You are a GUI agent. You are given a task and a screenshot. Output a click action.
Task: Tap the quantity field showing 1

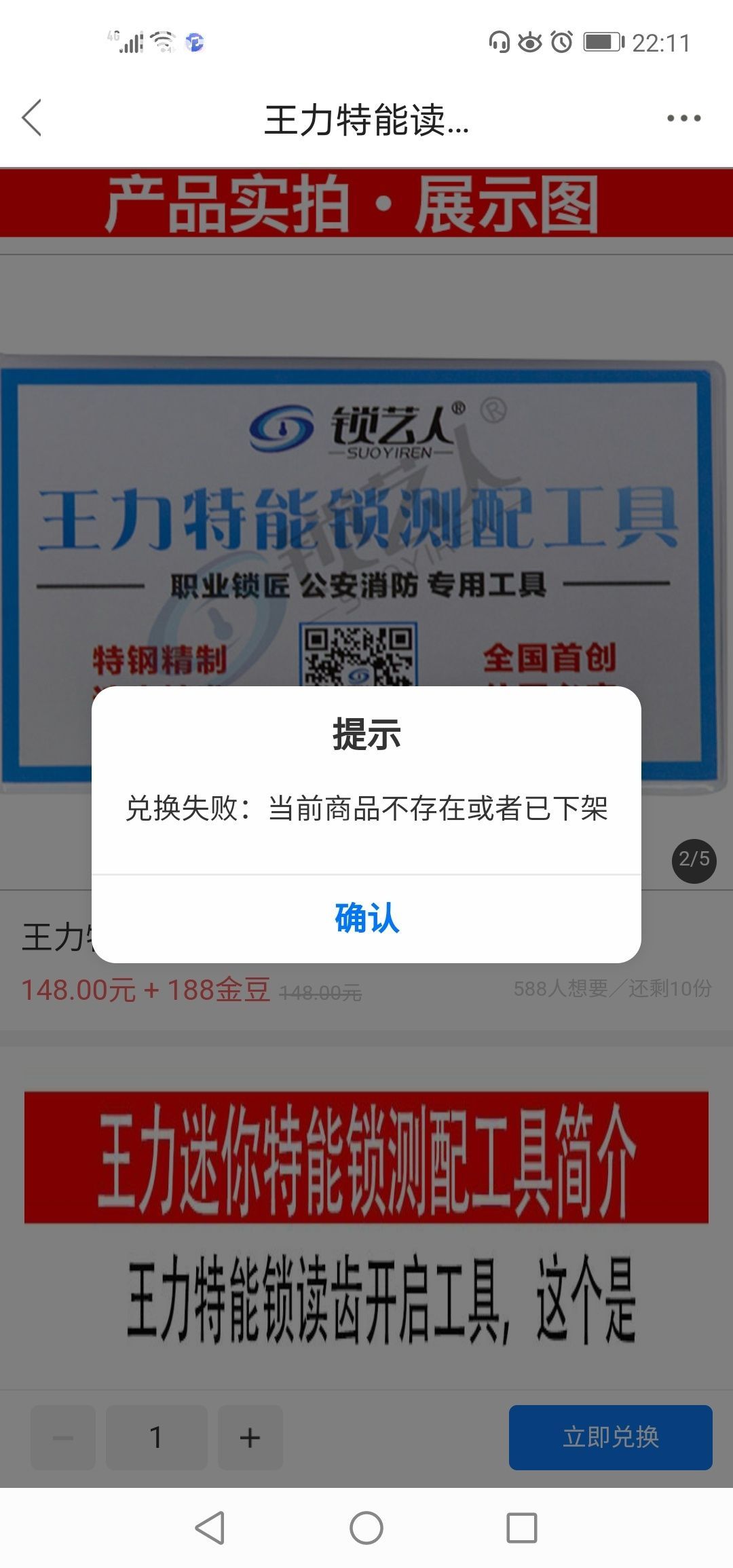(156, 1437)
